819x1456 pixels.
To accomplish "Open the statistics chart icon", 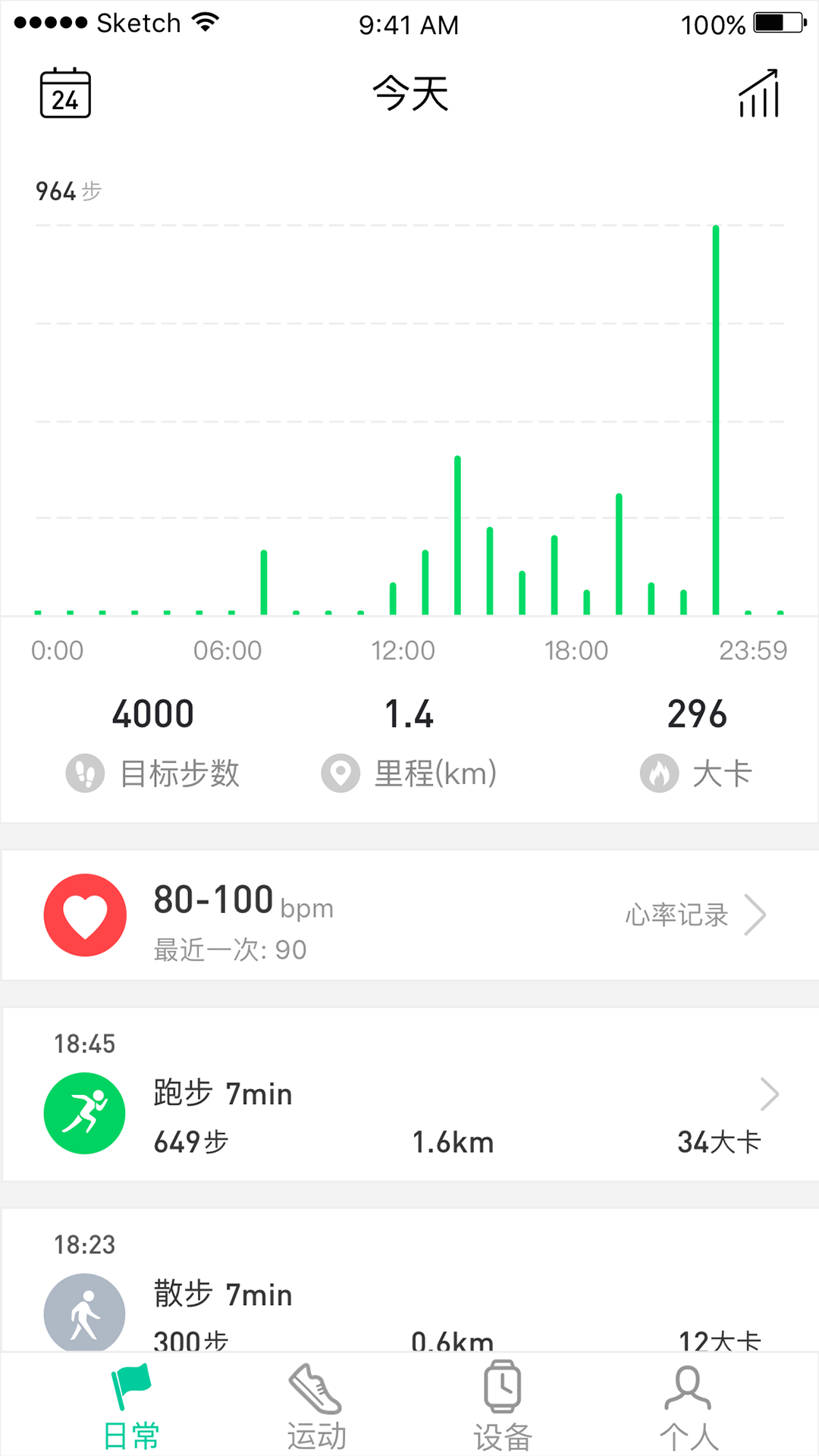I will (759, 93).
